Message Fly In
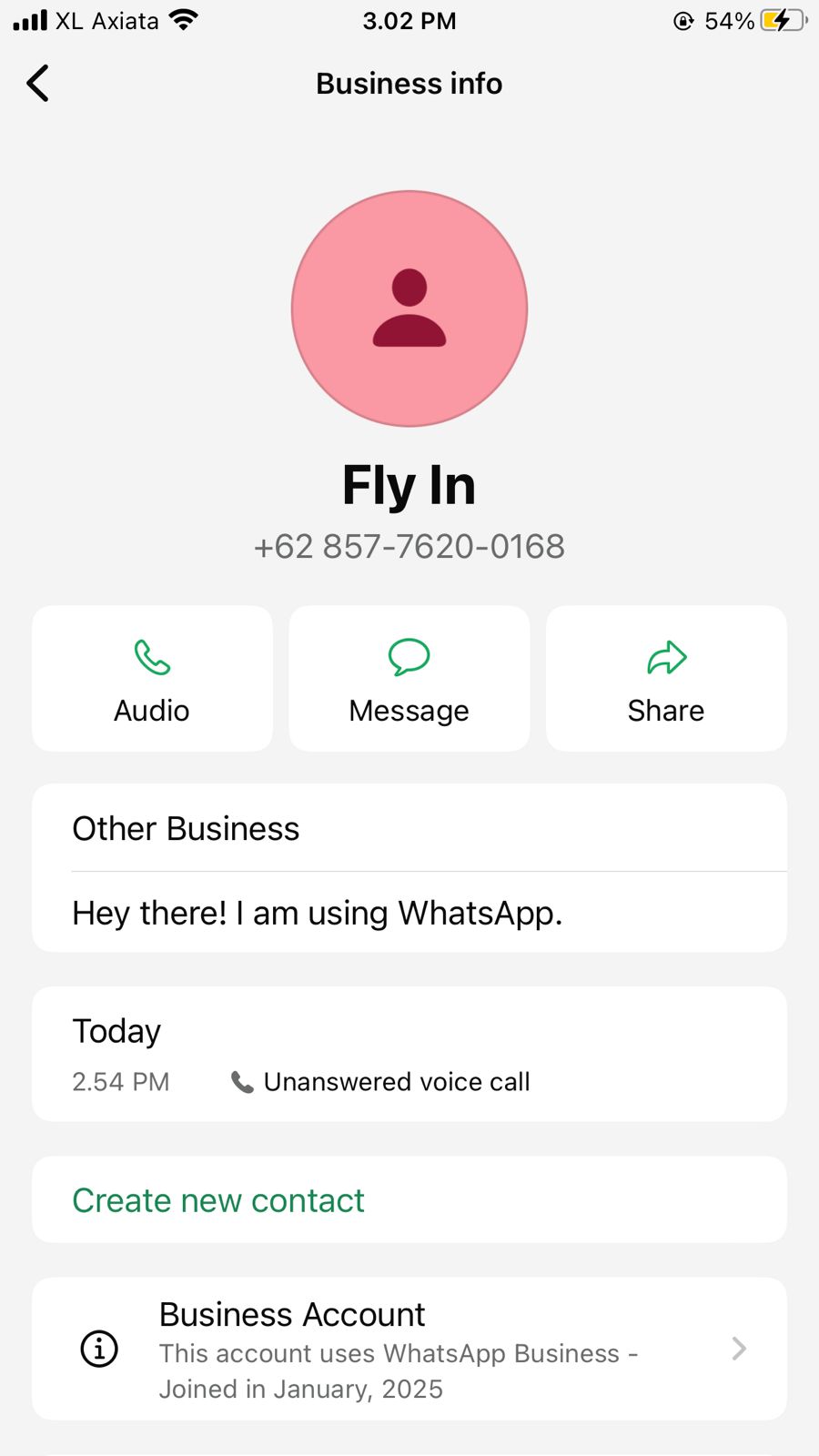 (x=409, y=679)
